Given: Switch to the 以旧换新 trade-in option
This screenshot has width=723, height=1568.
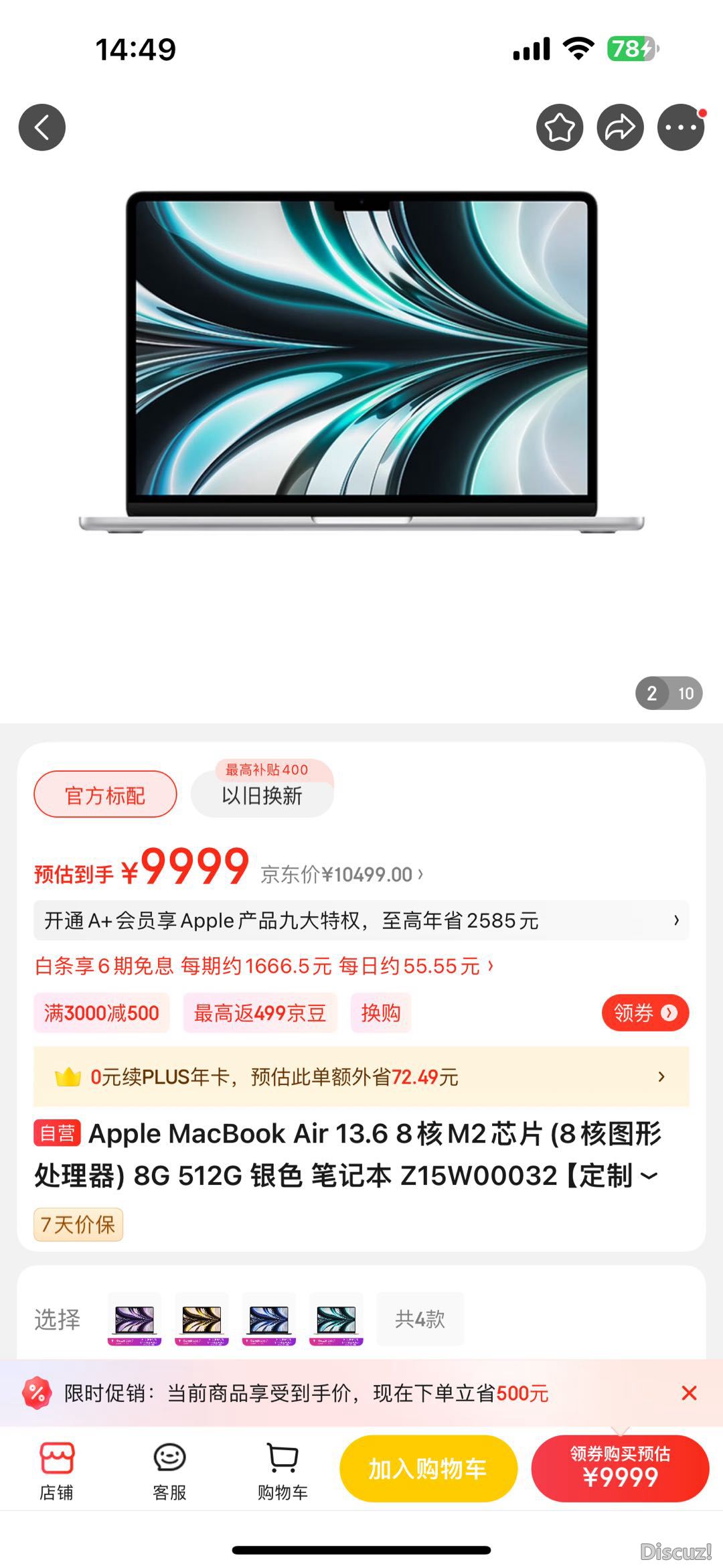Looking at the screenshot, I should 262,795.
